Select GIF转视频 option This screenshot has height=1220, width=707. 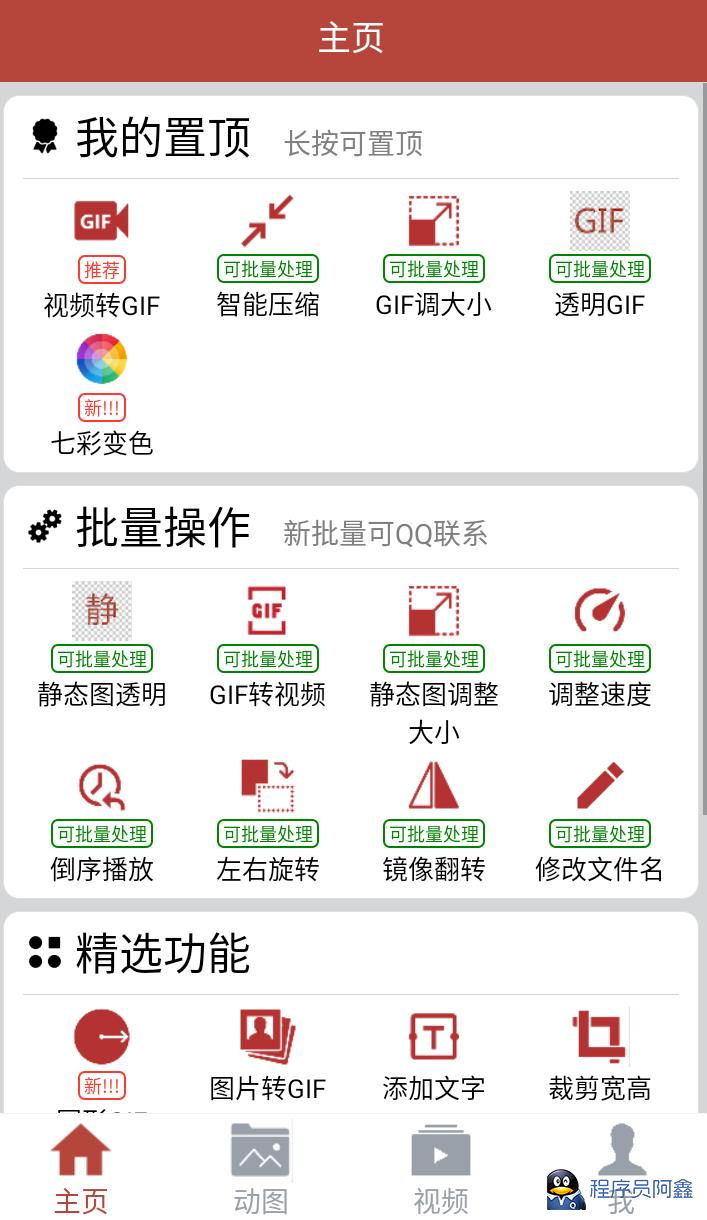268,646
